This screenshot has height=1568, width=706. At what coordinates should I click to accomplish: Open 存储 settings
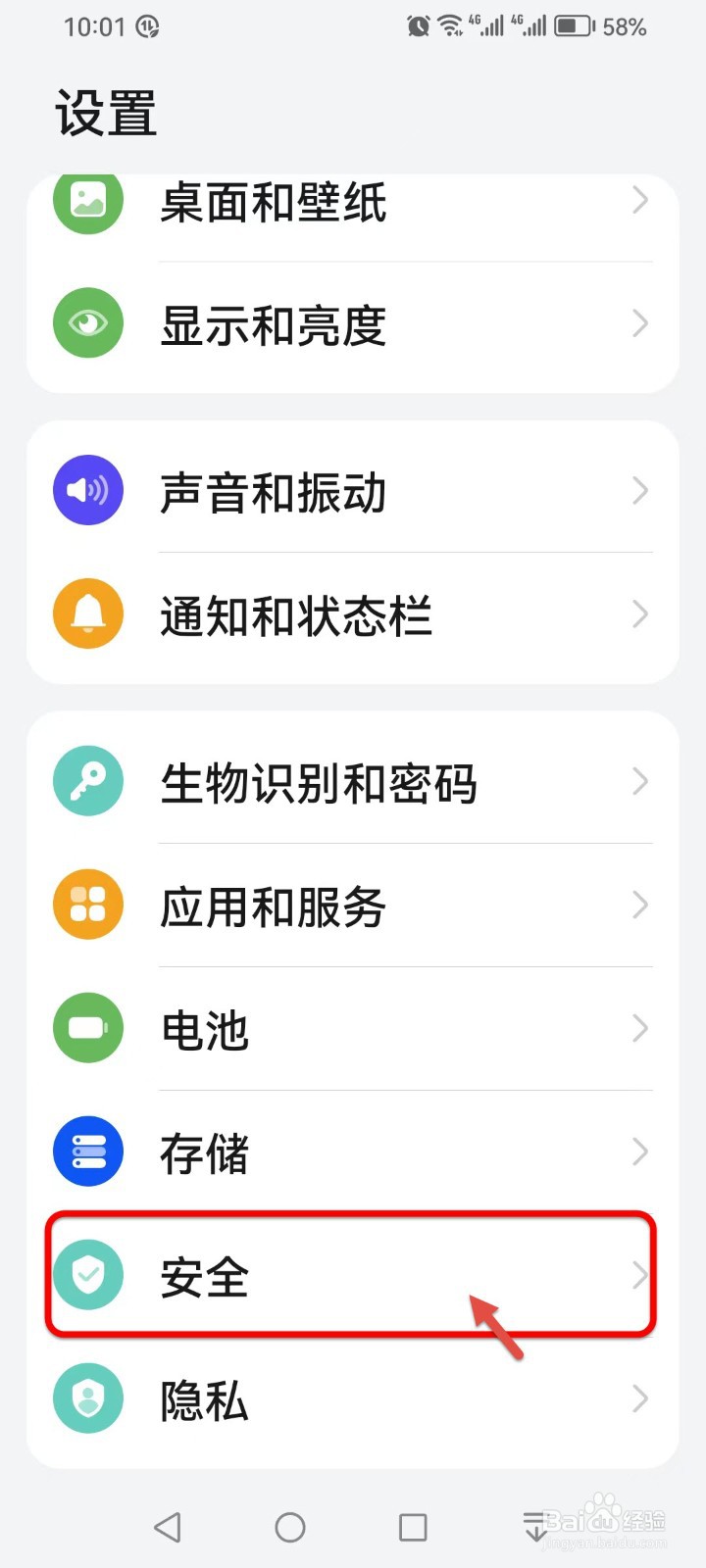click(353, 1151)
